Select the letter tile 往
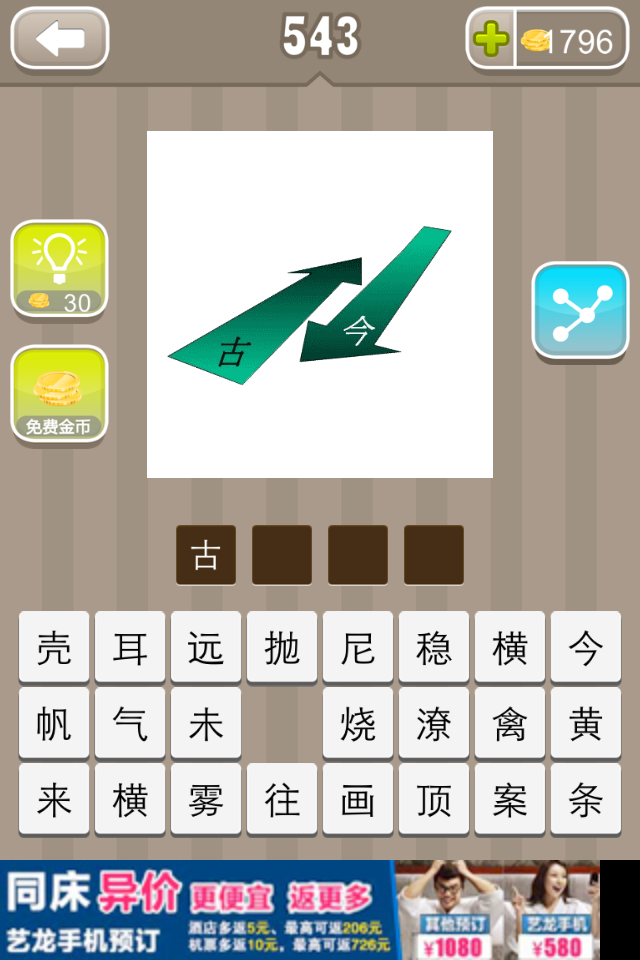Screen dimensions: 640x960 tap(282, 799)
